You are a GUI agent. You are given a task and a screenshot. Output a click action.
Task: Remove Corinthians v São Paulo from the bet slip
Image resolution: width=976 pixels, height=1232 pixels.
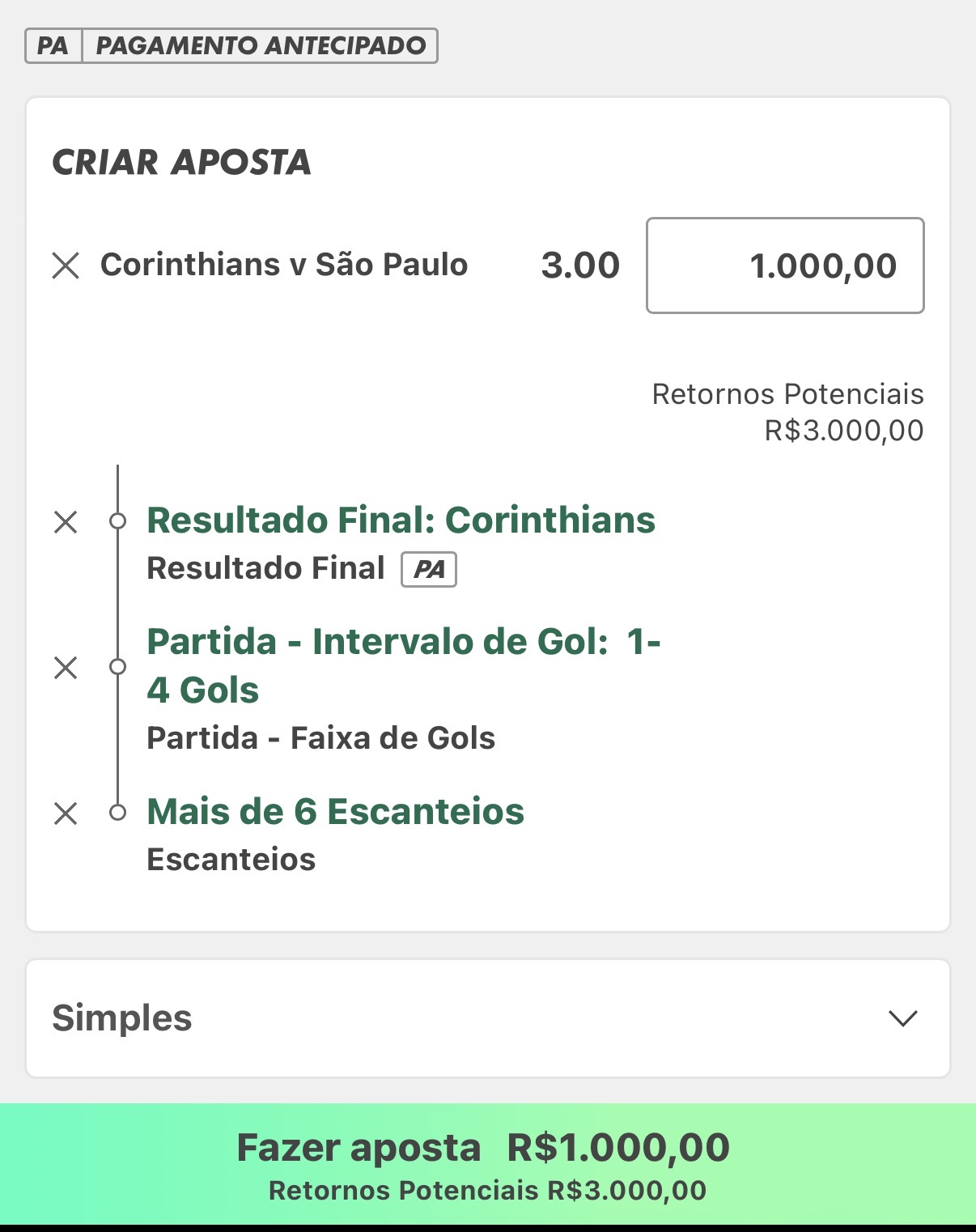click(x=65, y=265)
